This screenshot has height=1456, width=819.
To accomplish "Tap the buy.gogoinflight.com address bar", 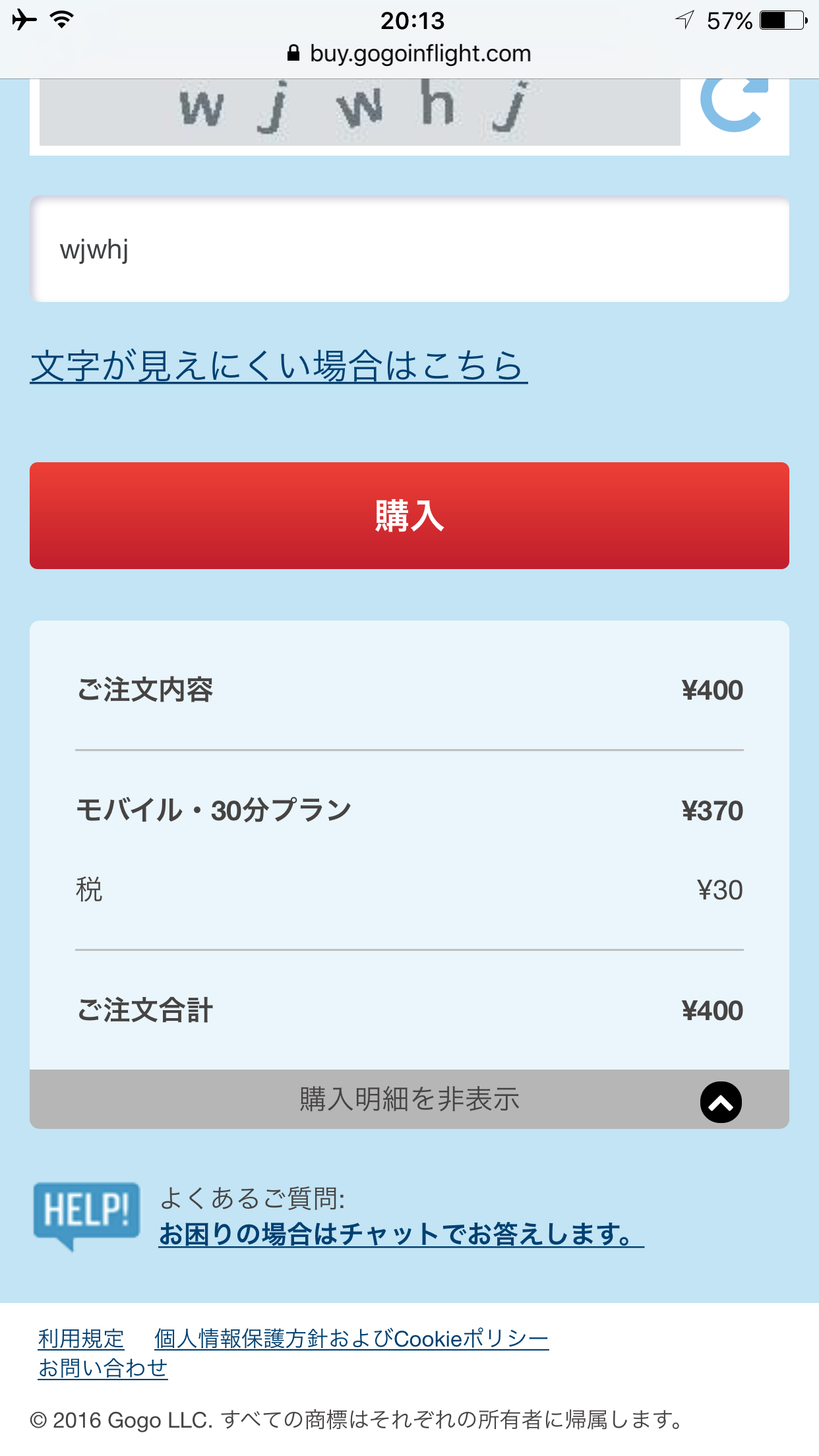I will (409, 53).
